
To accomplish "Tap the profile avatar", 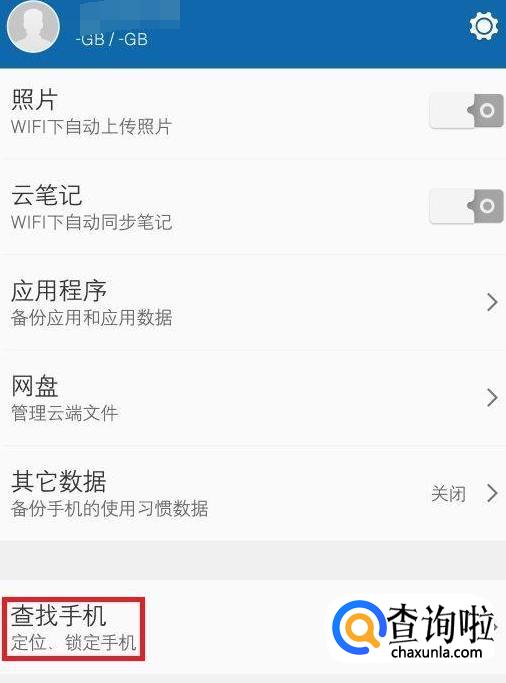I will (34, 27).
